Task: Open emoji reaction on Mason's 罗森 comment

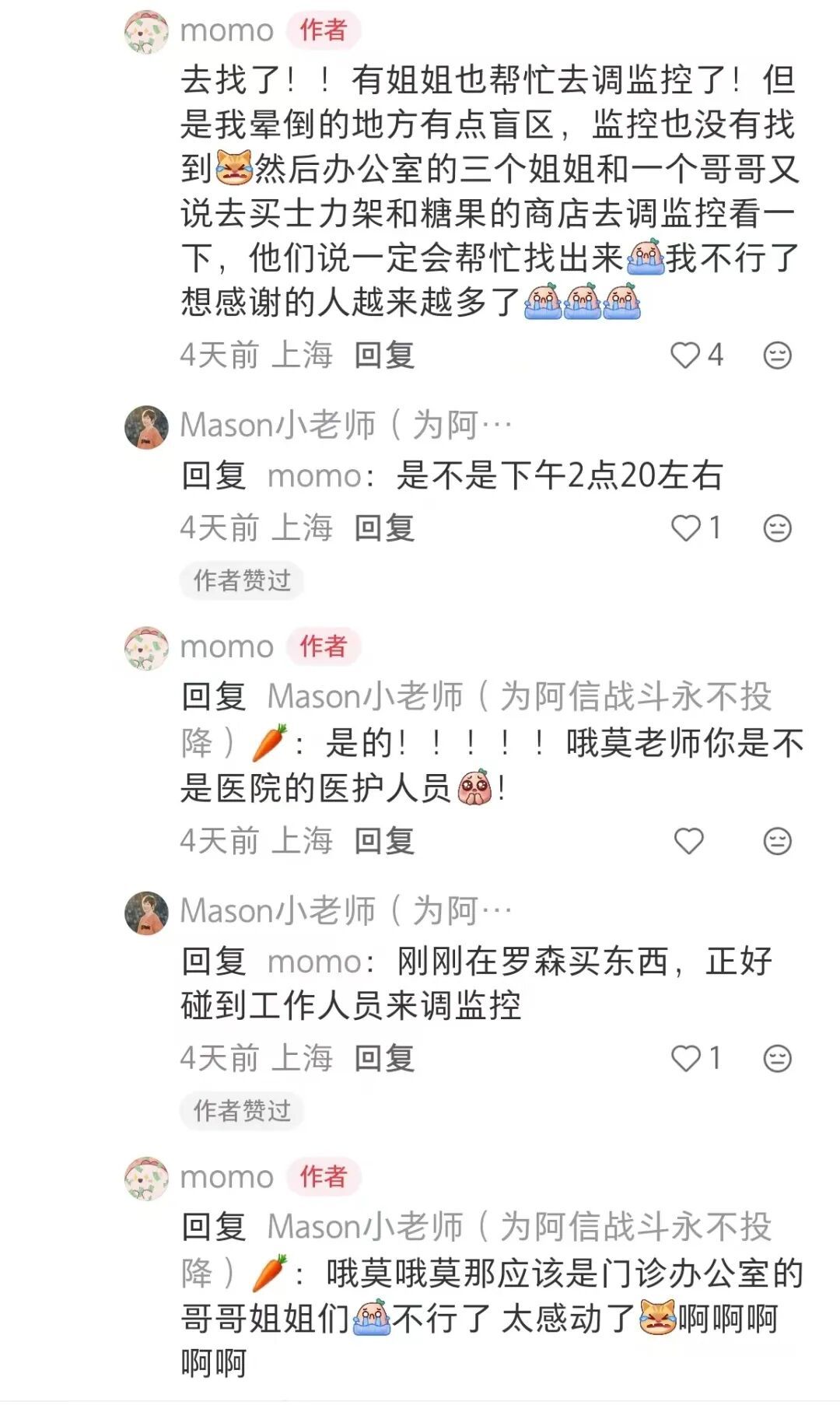Action: tap(777, 1059)
